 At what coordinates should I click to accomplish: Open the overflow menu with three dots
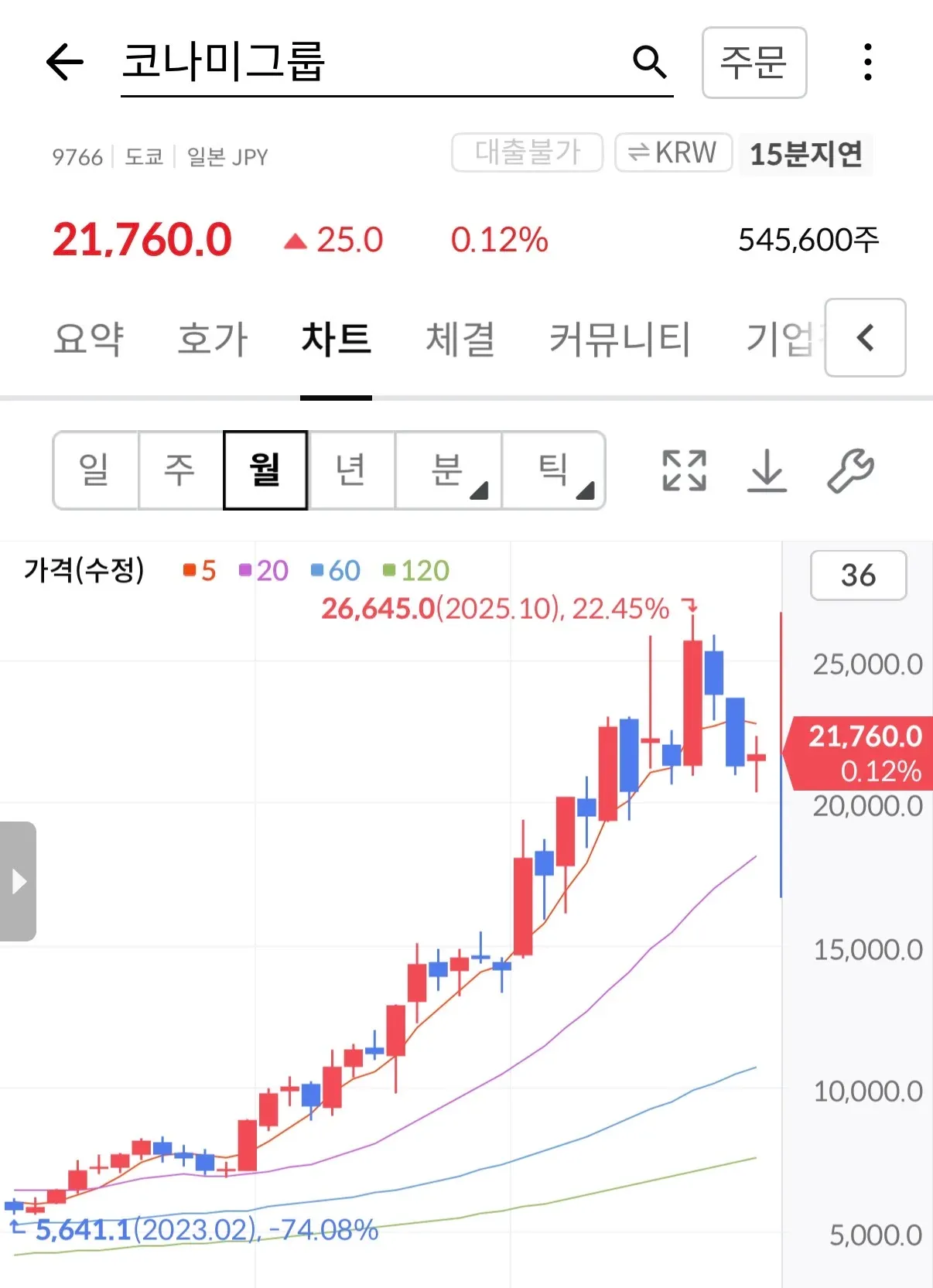point(868,62)
